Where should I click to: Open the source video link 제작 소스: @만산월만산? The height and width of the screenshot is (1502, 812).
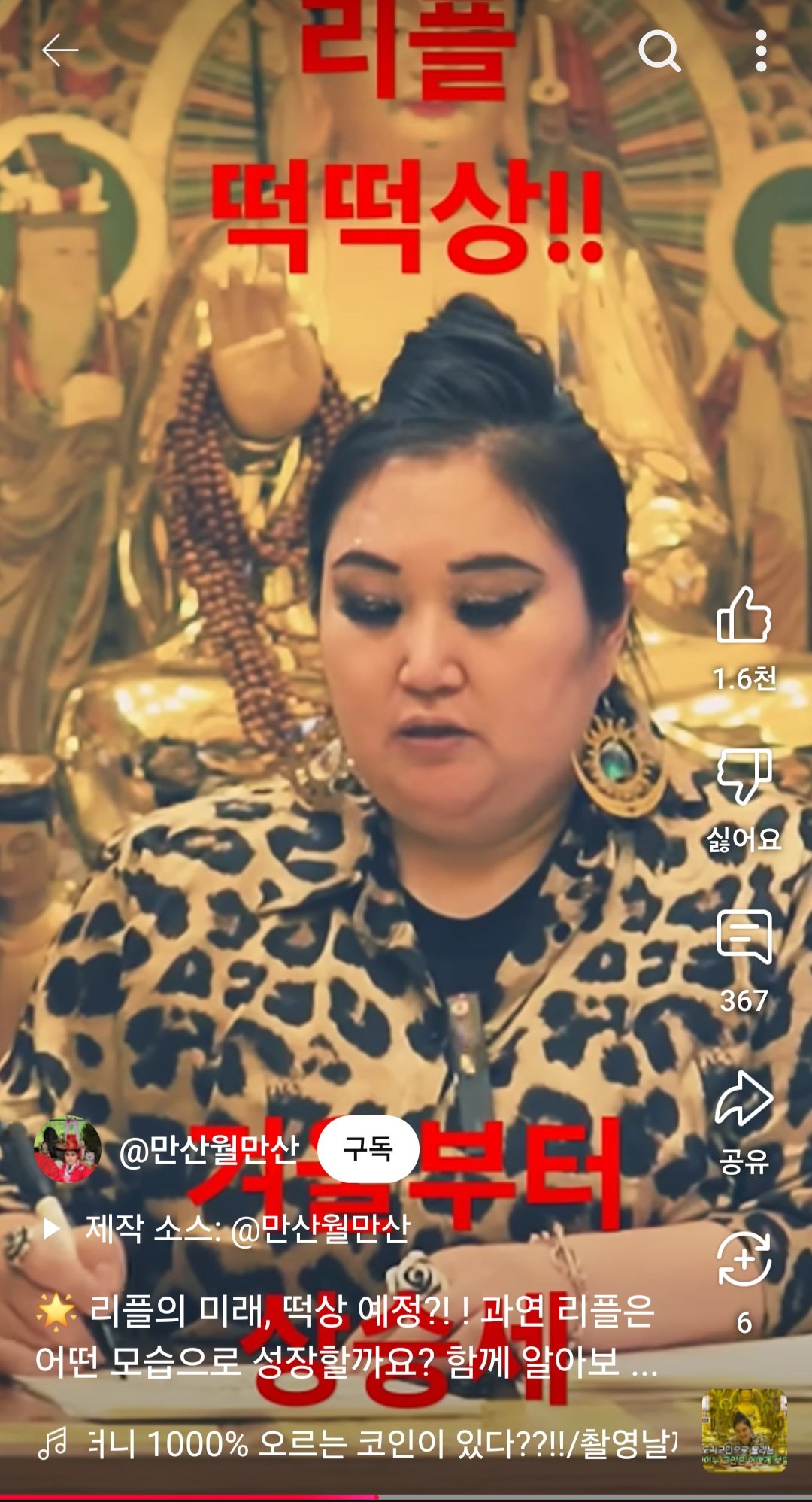tap(247, 1228)
